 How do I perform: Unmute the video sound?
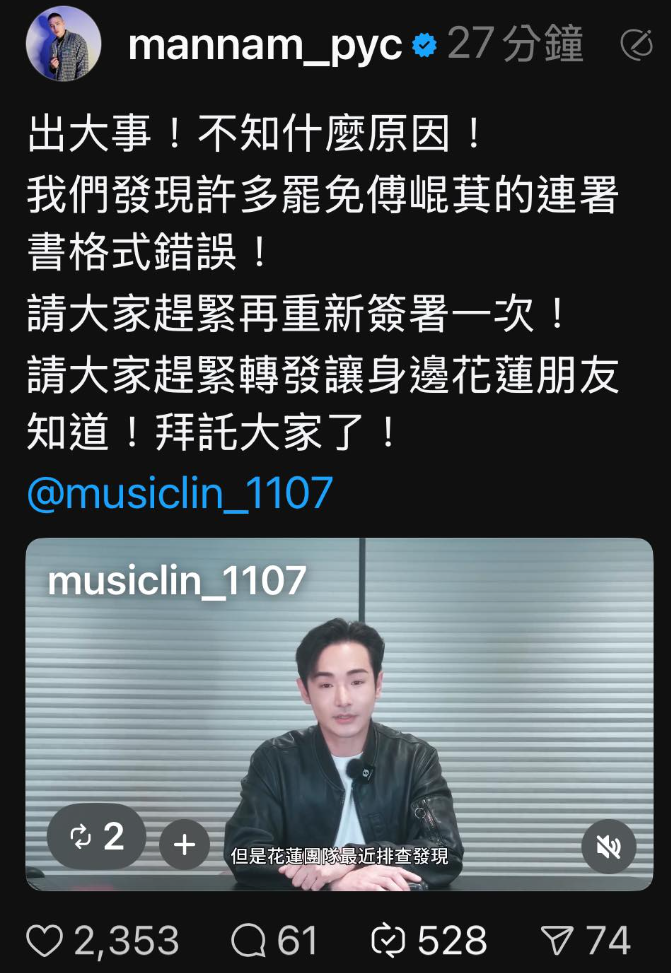coord(608,847)
